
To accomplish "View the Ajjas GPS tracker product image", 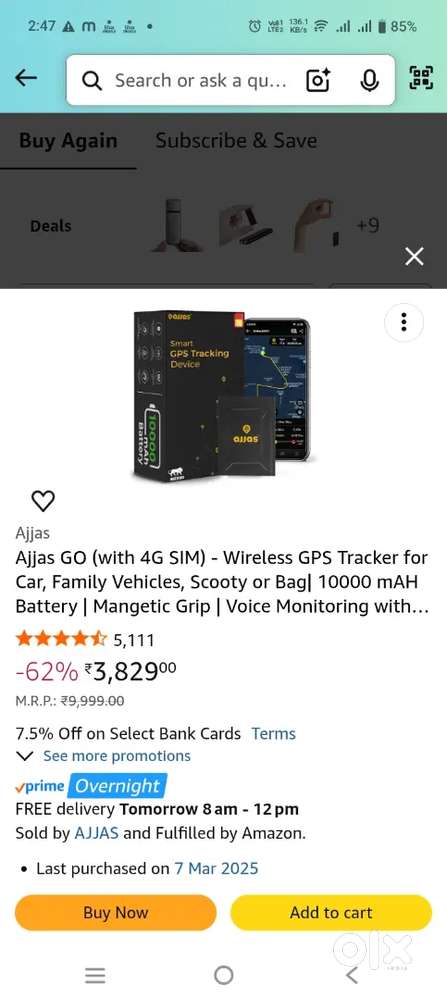I will (222, 394).
